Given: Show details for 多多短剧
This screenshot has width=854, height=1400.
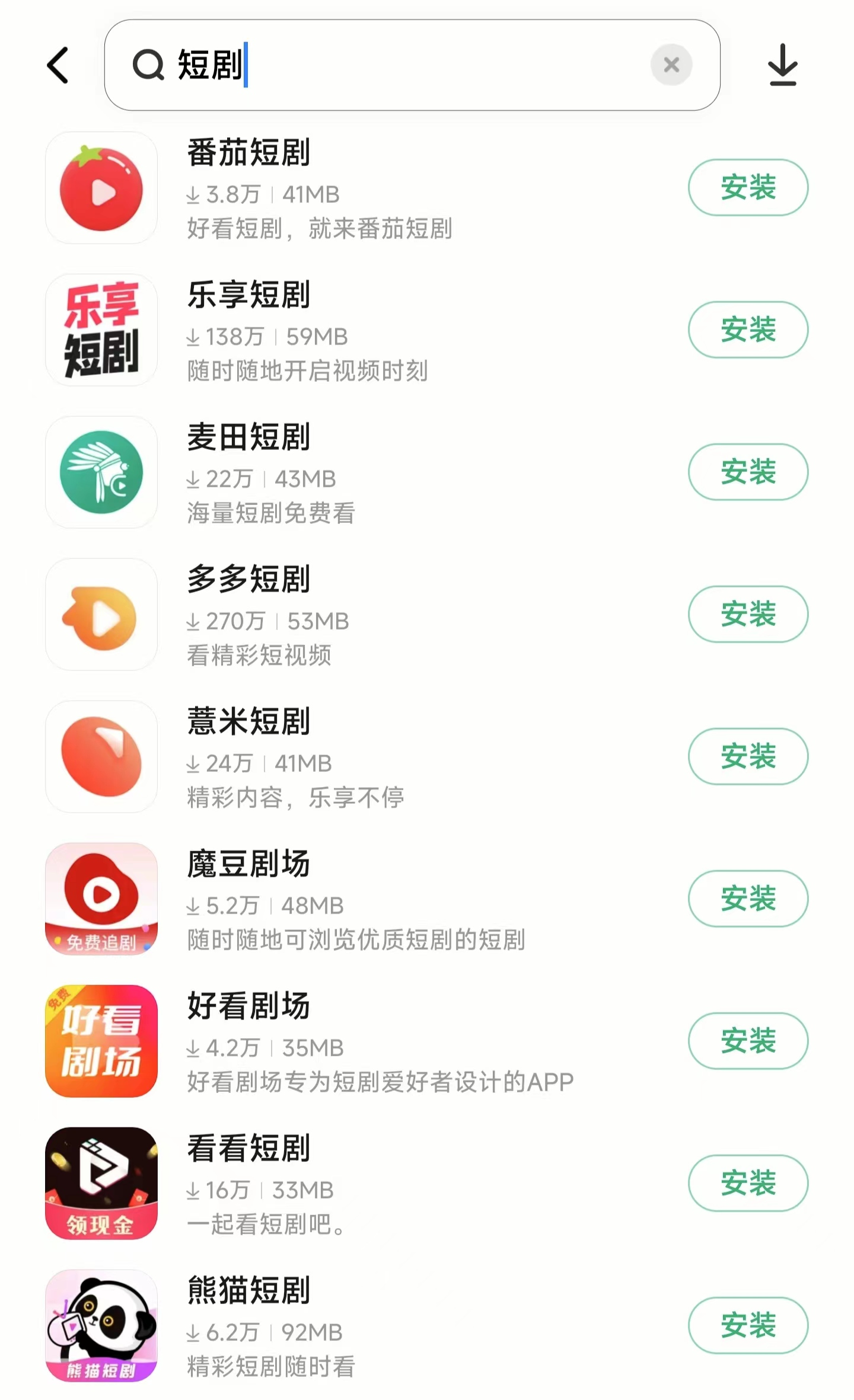Looking at the screenshot, I should point(249,580).
